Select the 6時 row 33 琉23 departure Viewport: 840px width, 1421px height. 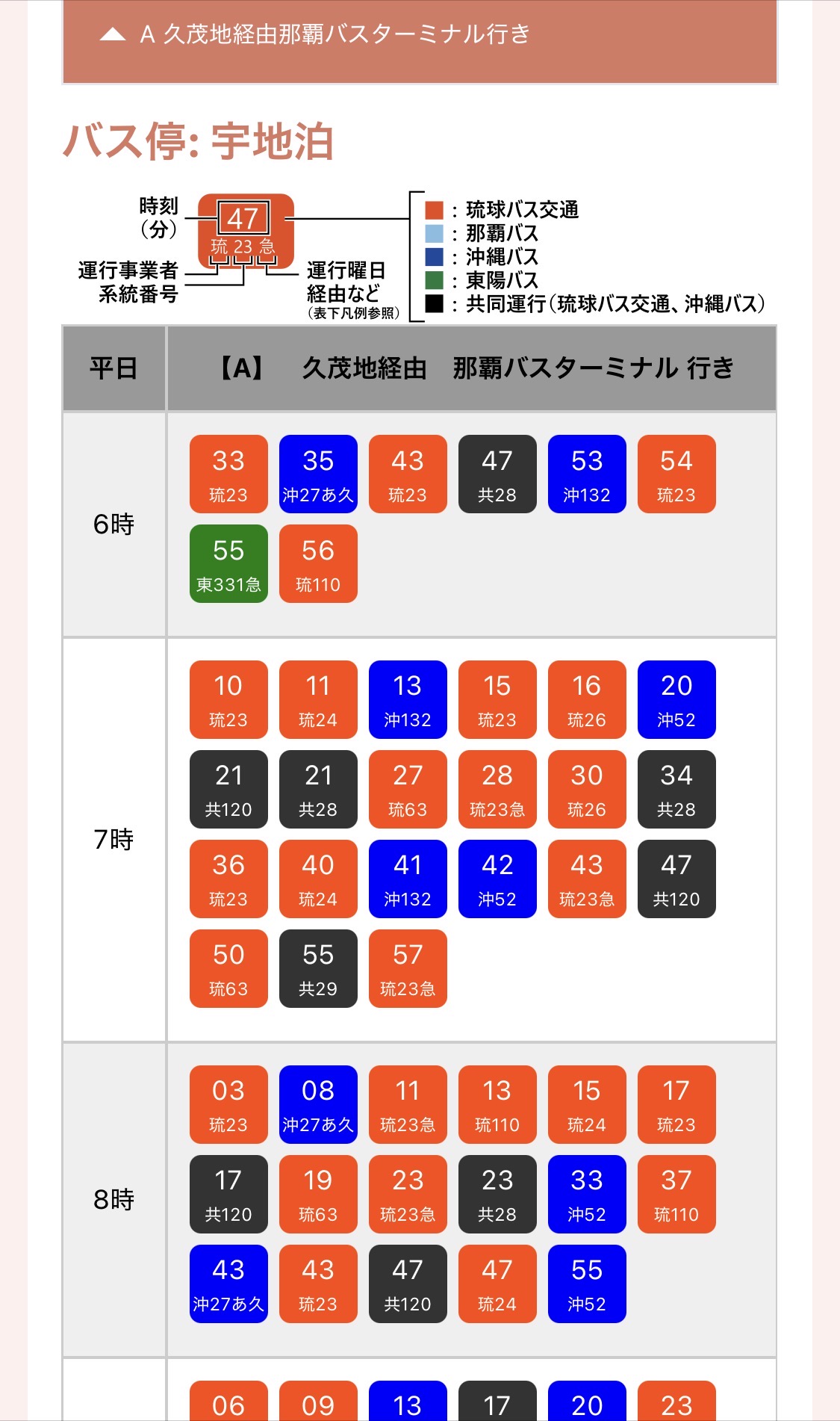pos(228,474)
